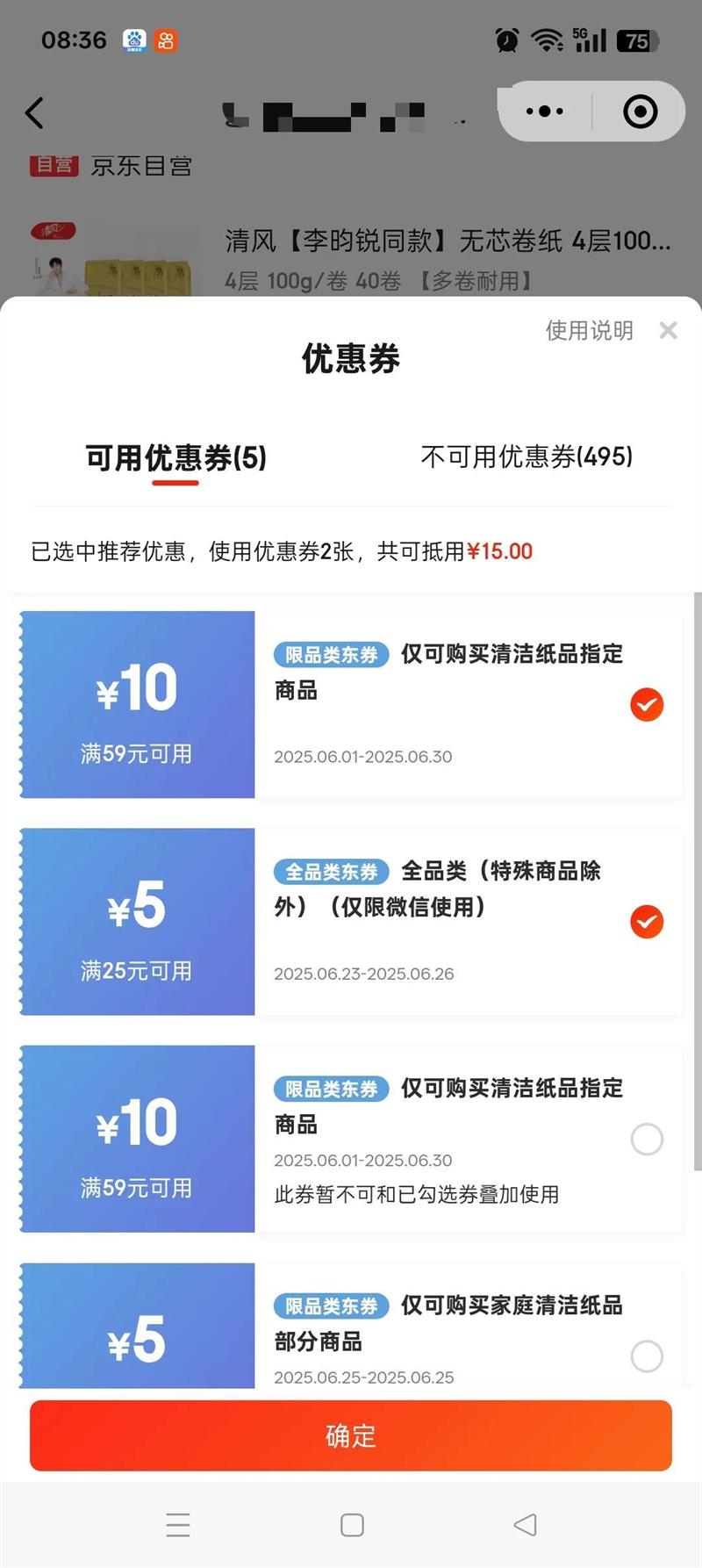Image resolution: width=702 pixels, height=1568 pixels.
Task: Open recent apps from navigation bar
Action: [x=178, y=1525]
